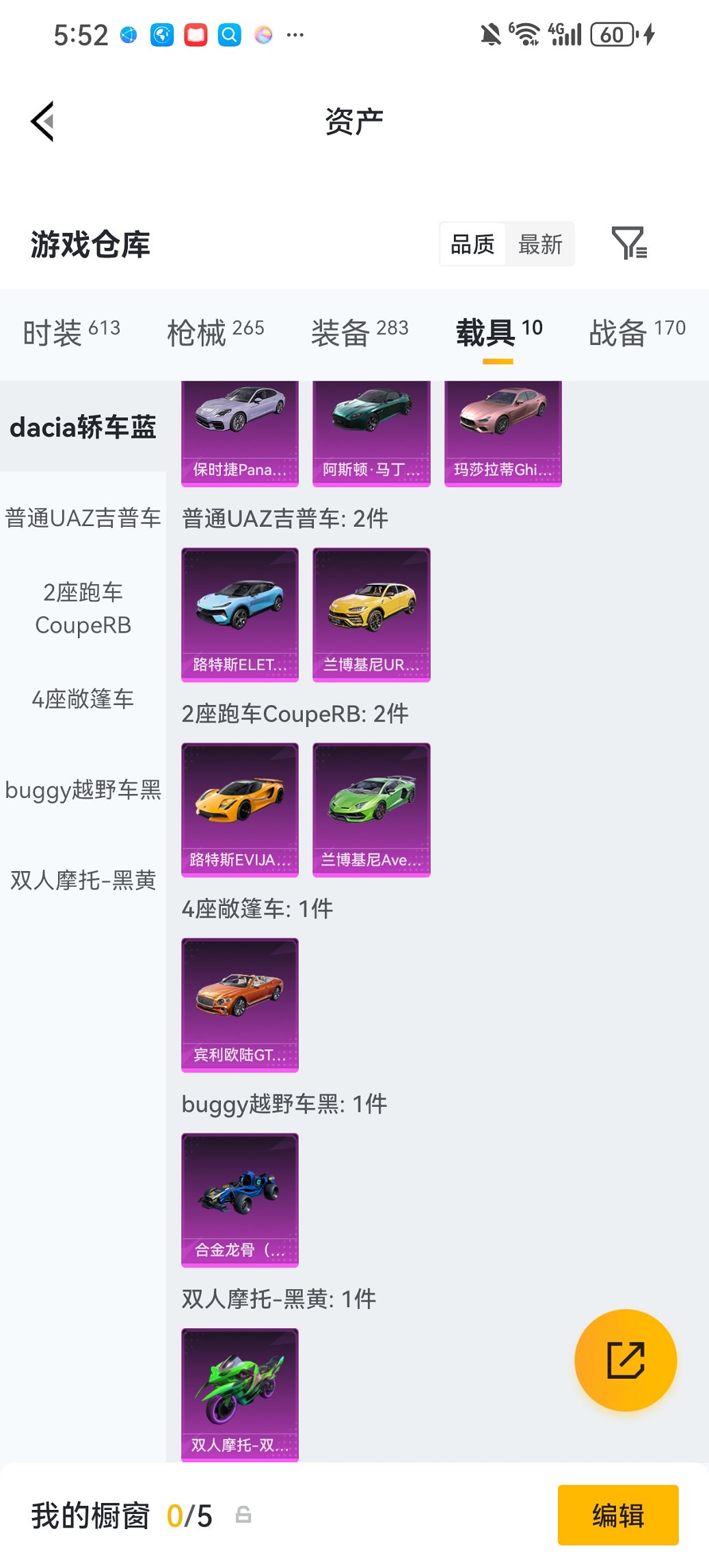Select dacia轿车蓝 category in sidebar
709x1568 pixels.
click(x=83, y=426)
